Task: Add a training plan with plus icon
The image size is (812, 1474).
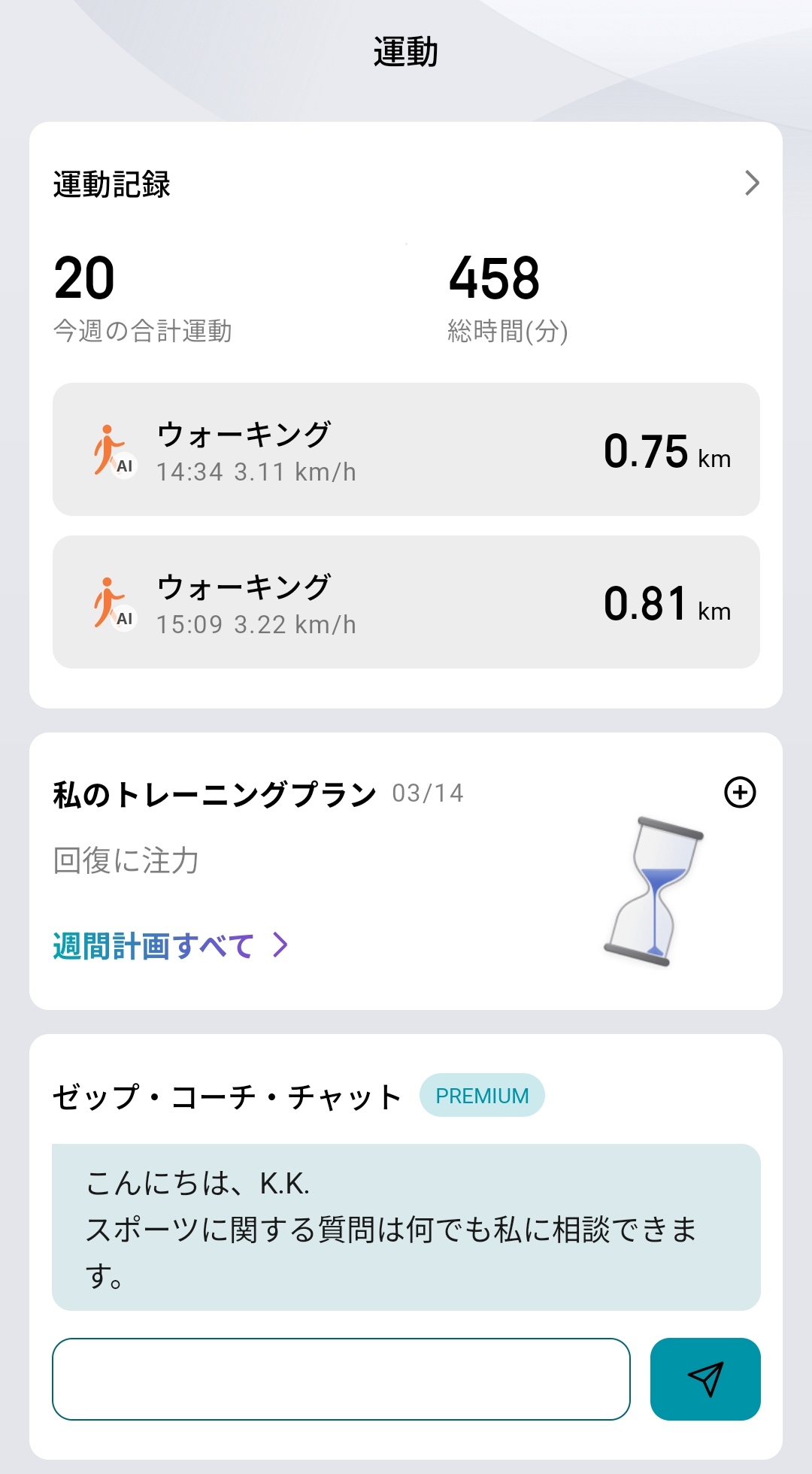Action: [740, 793]
